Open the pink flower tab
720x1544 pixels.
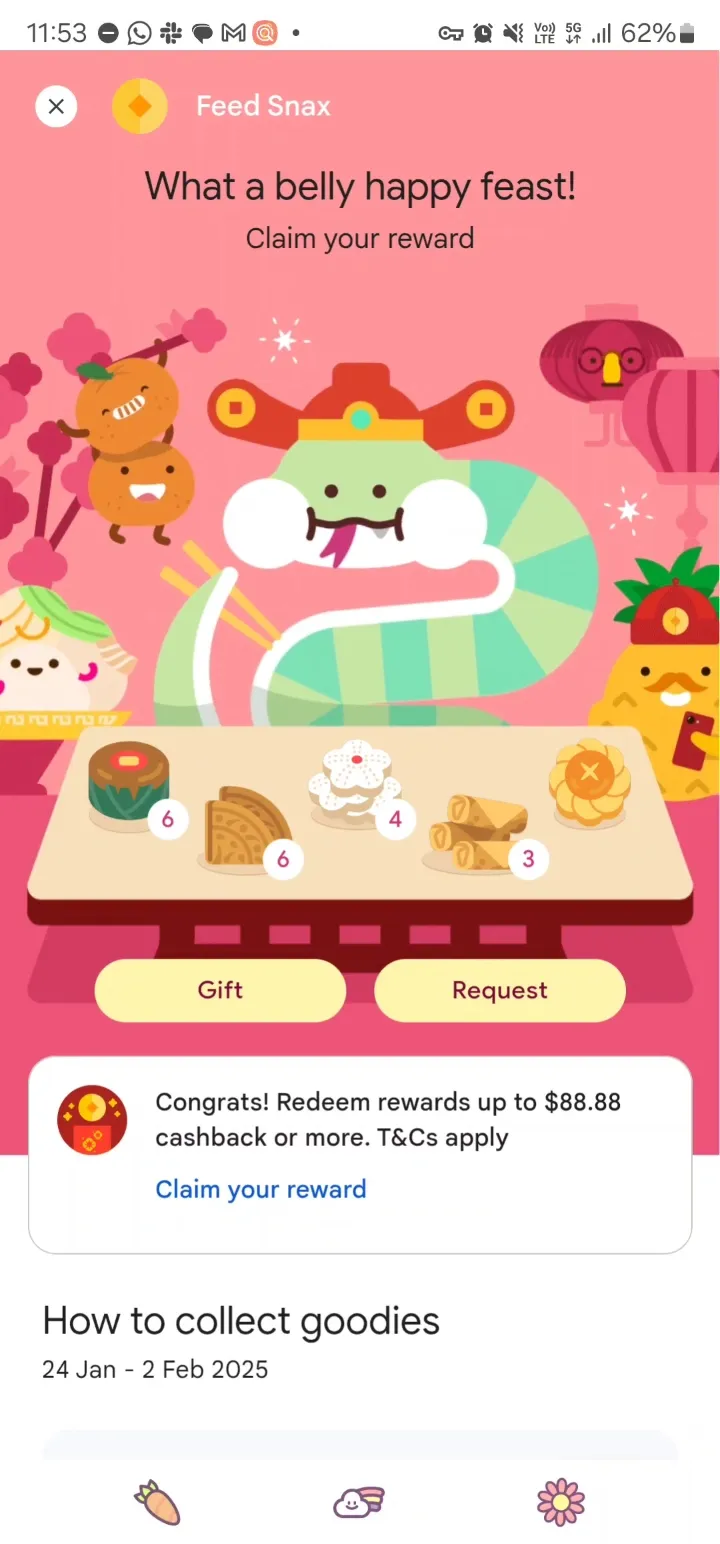[x=561, y=1502]
